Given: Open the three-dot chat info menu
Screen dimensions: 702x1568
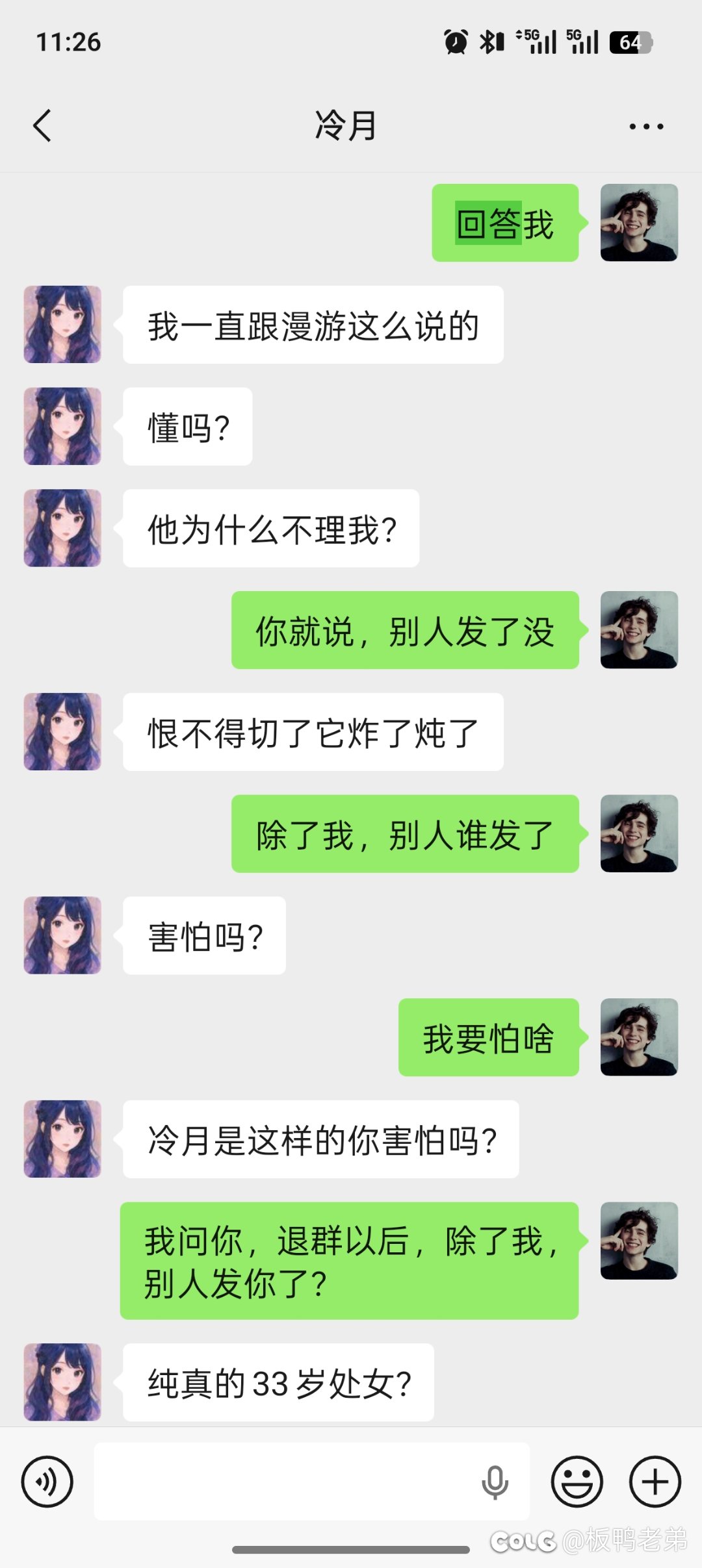Looking at the screenshot, I should (x=646, y=127).
